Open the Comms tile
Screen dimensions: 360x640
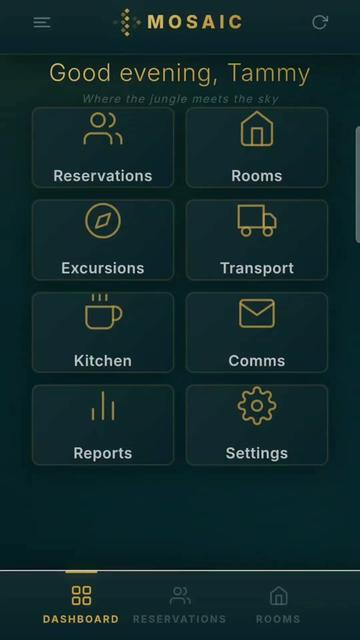pyautogui.click(x=257, y=332)
